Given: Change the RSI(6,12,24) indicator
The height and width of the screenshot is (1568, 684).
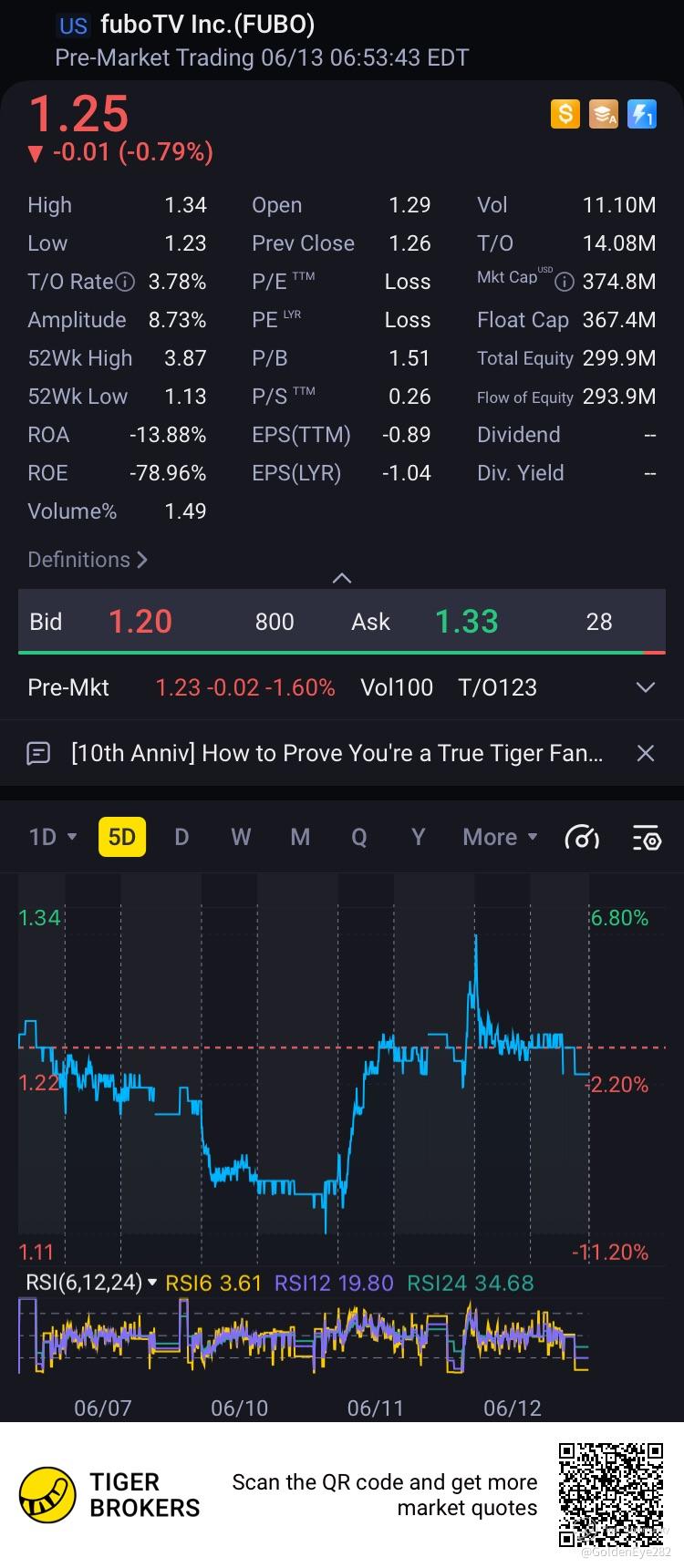Looking at the screenshot, I should tap(90, 1283).
